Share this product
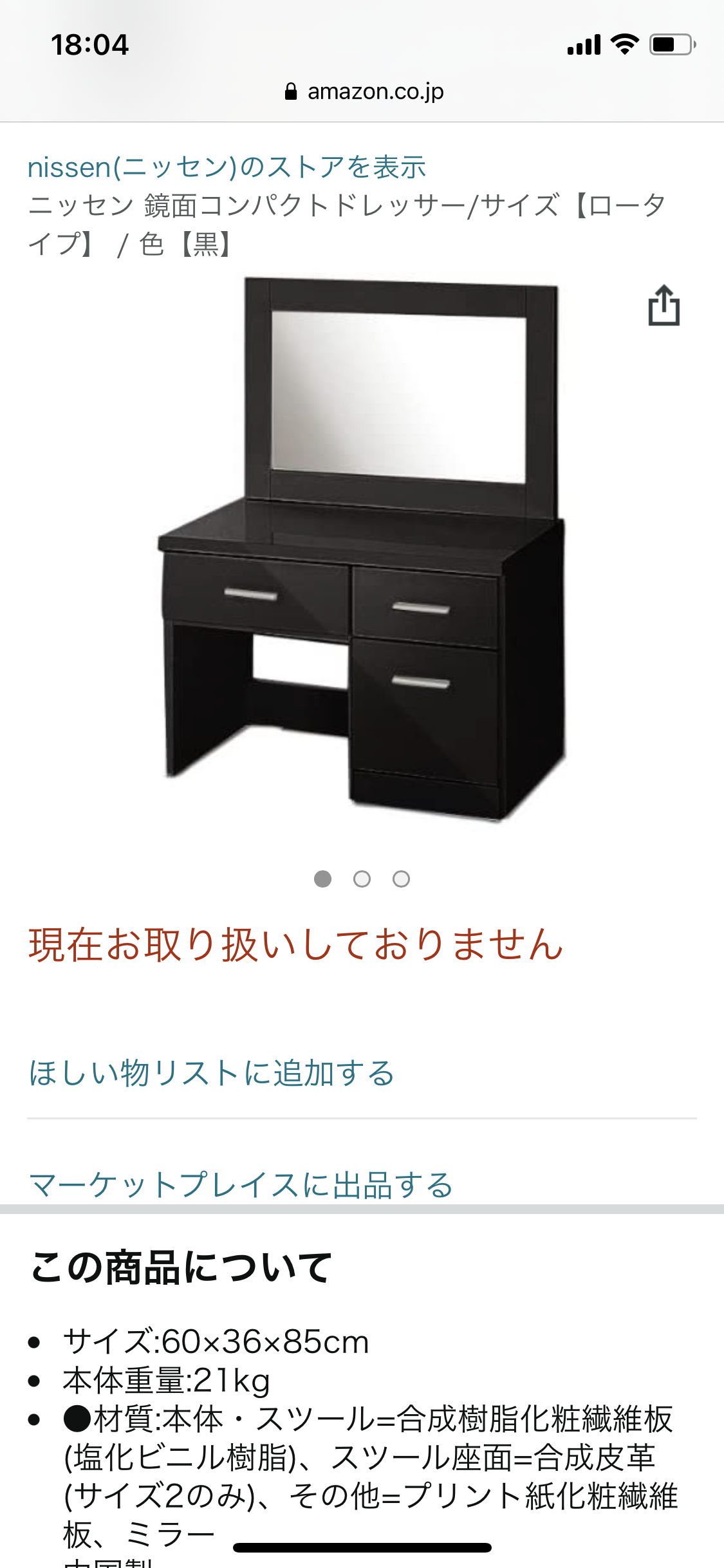 click(664, 306)
